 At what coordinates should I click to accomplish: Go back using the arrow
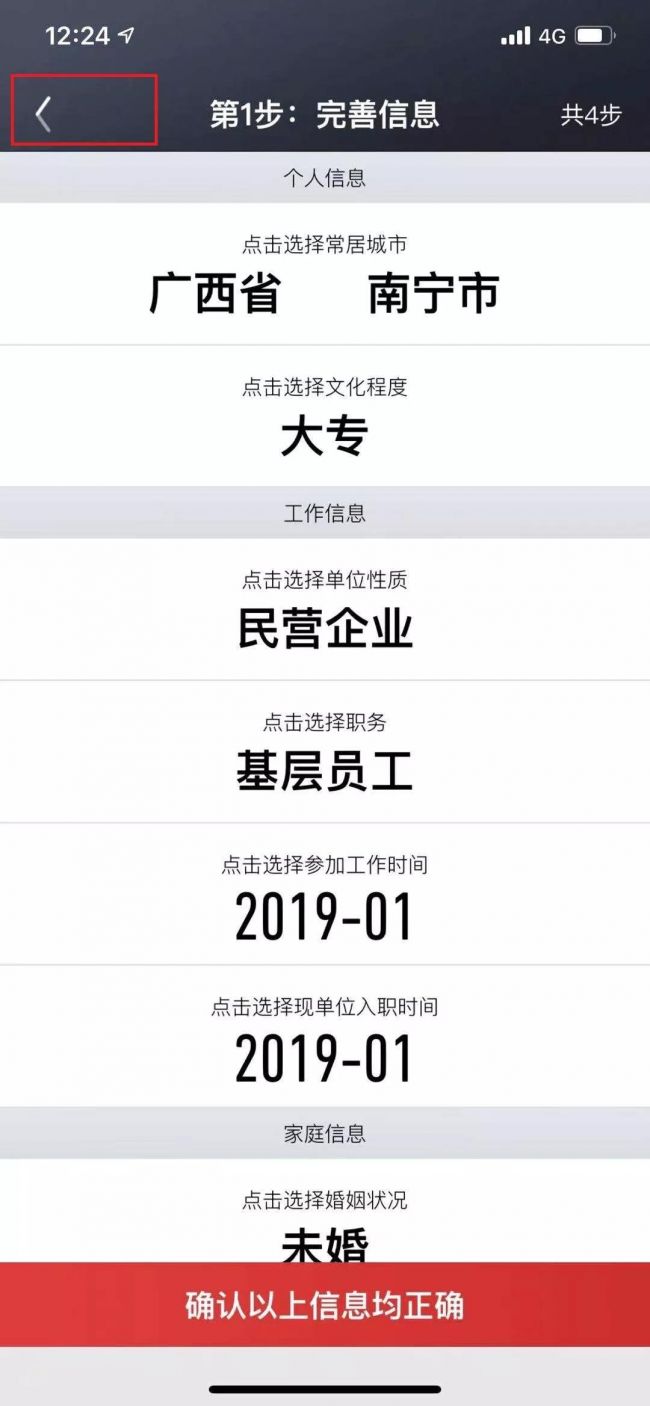pos(43,114)
